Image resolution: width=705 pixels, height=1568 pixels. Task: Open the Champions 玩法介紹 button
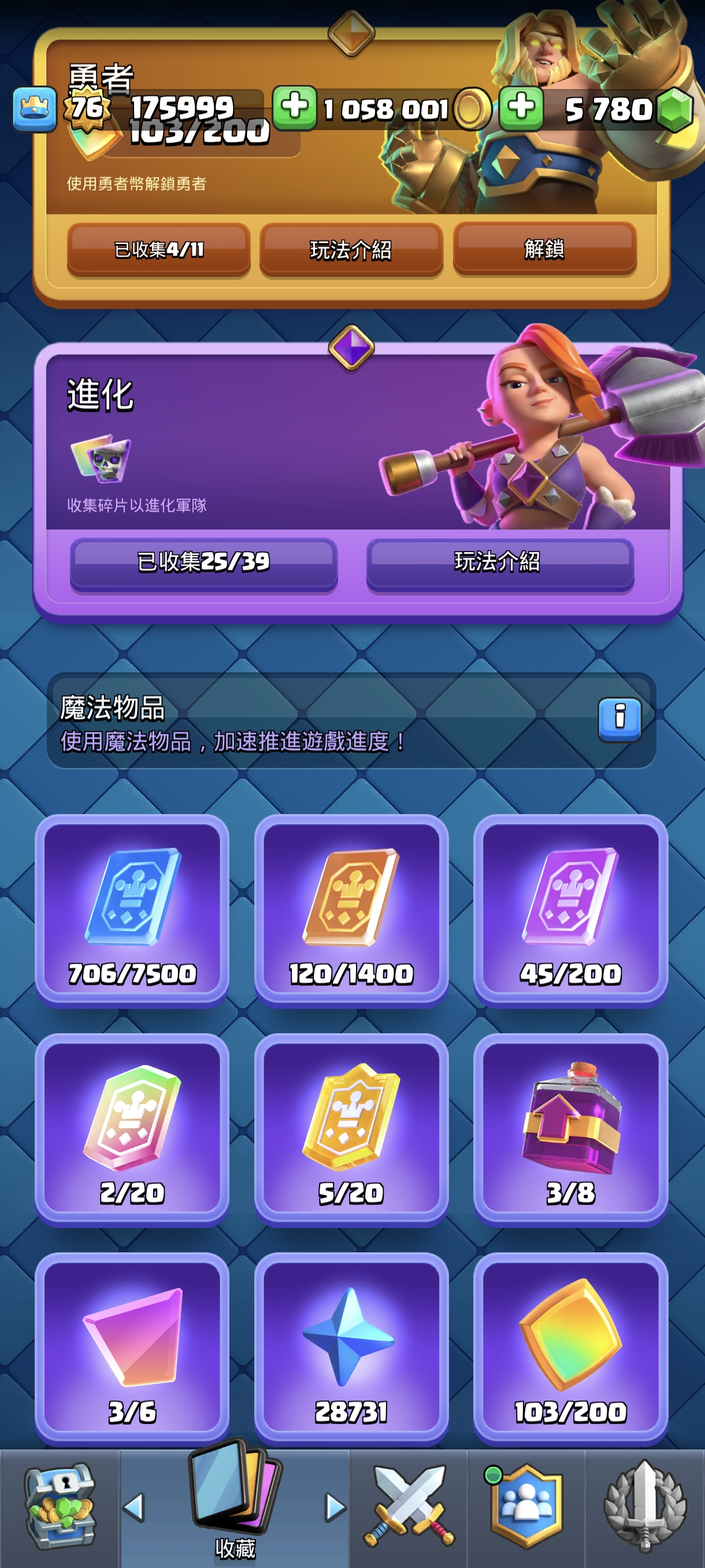pos(351,250)
